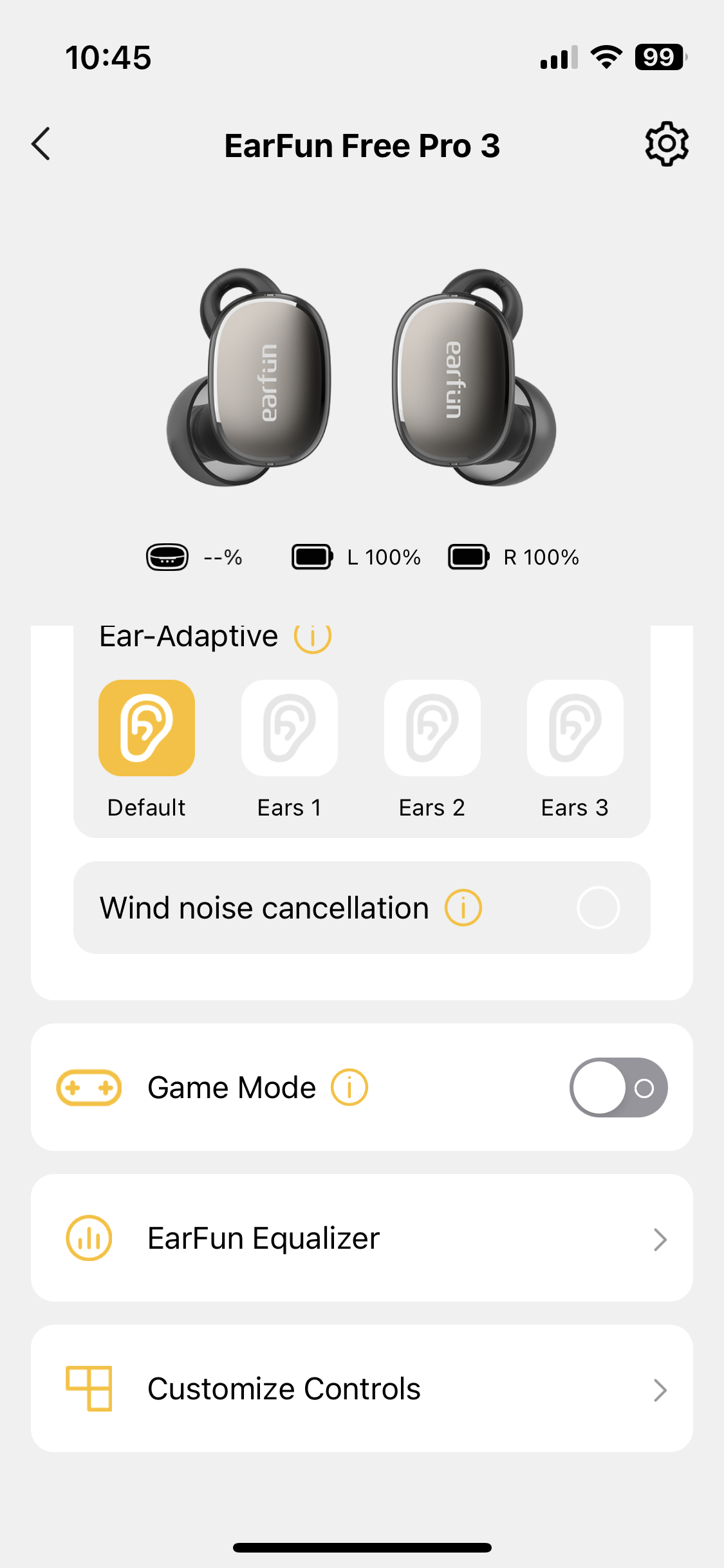Show Wind noise cancellation info
Image resolution: width=724 pixels, height=1568 pixels.
[463, 908]
